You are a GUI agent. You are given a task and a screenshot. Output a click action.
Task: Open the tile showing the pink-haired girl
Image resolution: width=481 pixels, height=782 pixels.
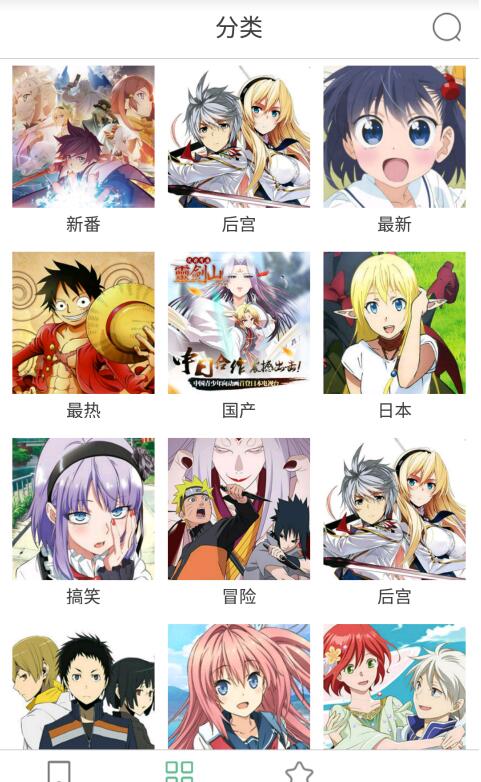pyautogui.click(x=239, y=686)
